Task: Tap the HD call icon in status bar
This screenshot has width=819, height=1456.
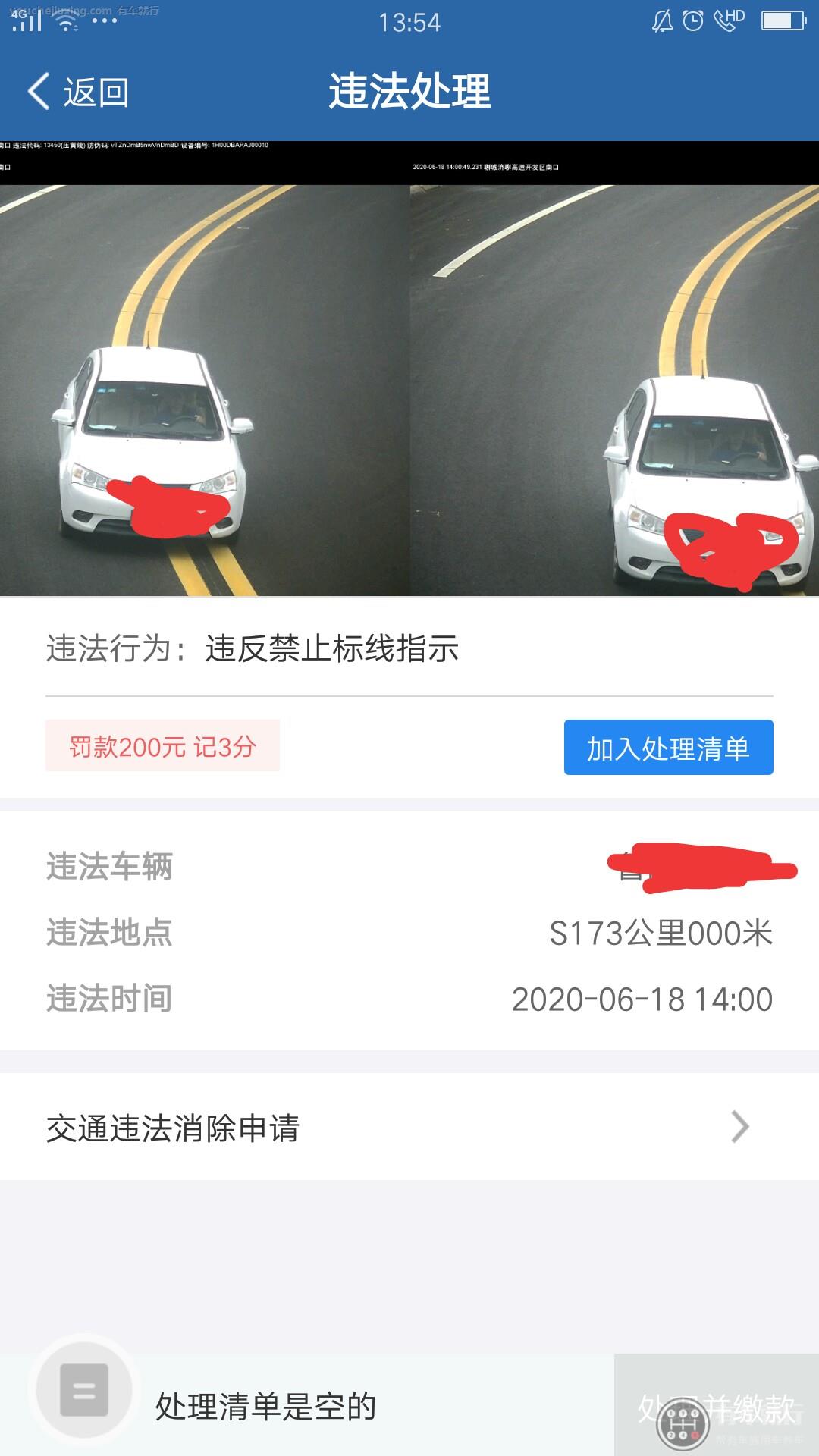Action: [728, 21]
